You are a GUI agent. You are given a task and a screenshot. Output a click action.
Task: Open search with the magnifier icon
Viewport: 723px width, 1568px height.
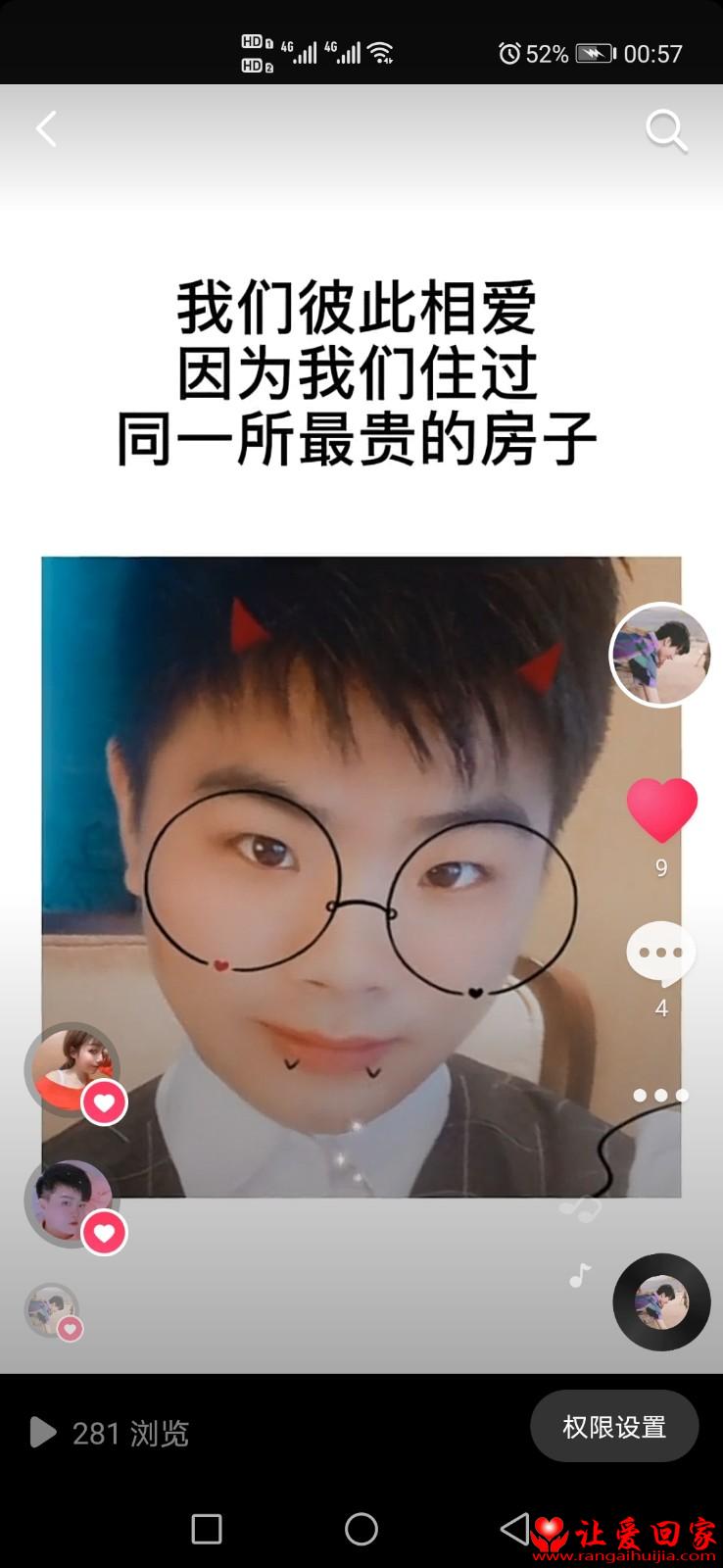[666, 130]
